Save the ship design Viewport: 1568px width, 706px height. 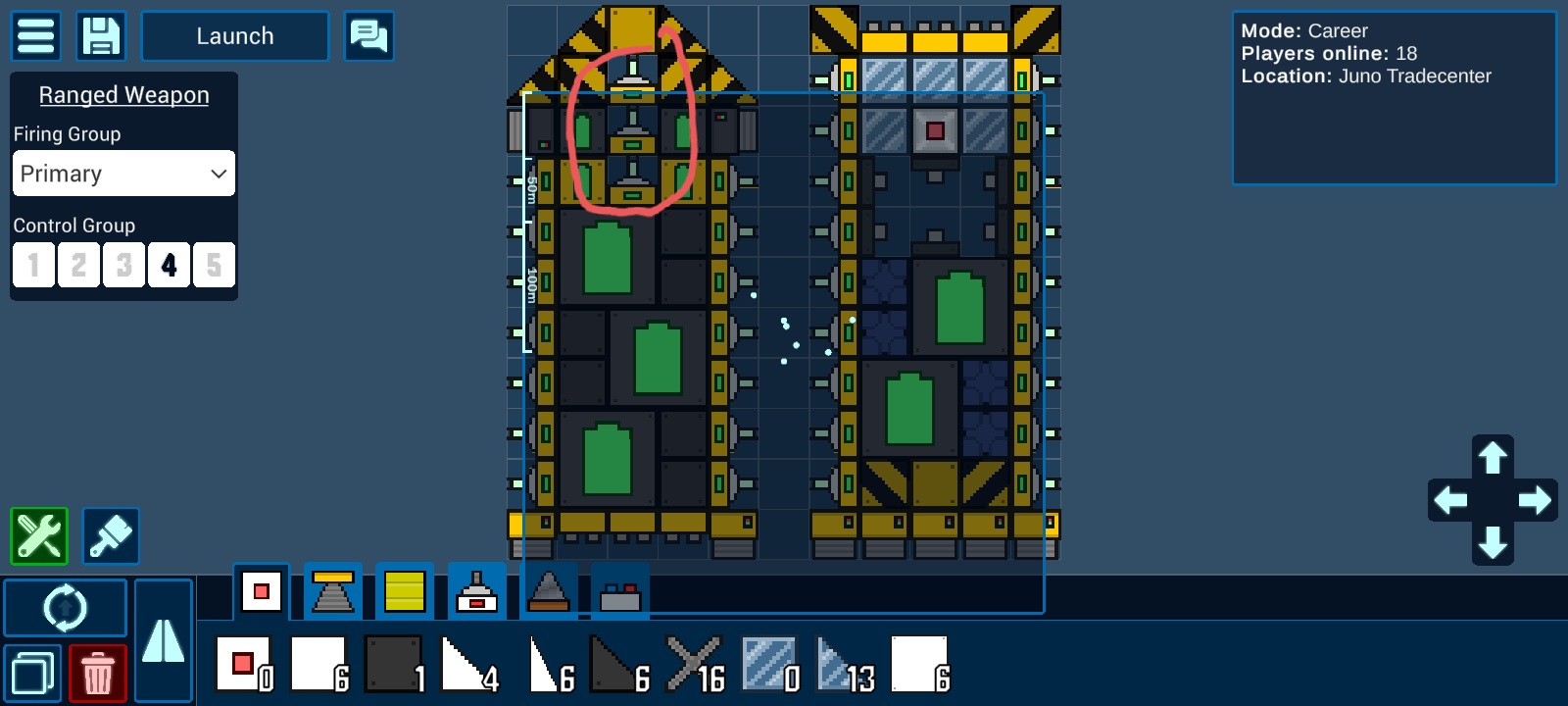pyautogui.click(x=101, y=36)
